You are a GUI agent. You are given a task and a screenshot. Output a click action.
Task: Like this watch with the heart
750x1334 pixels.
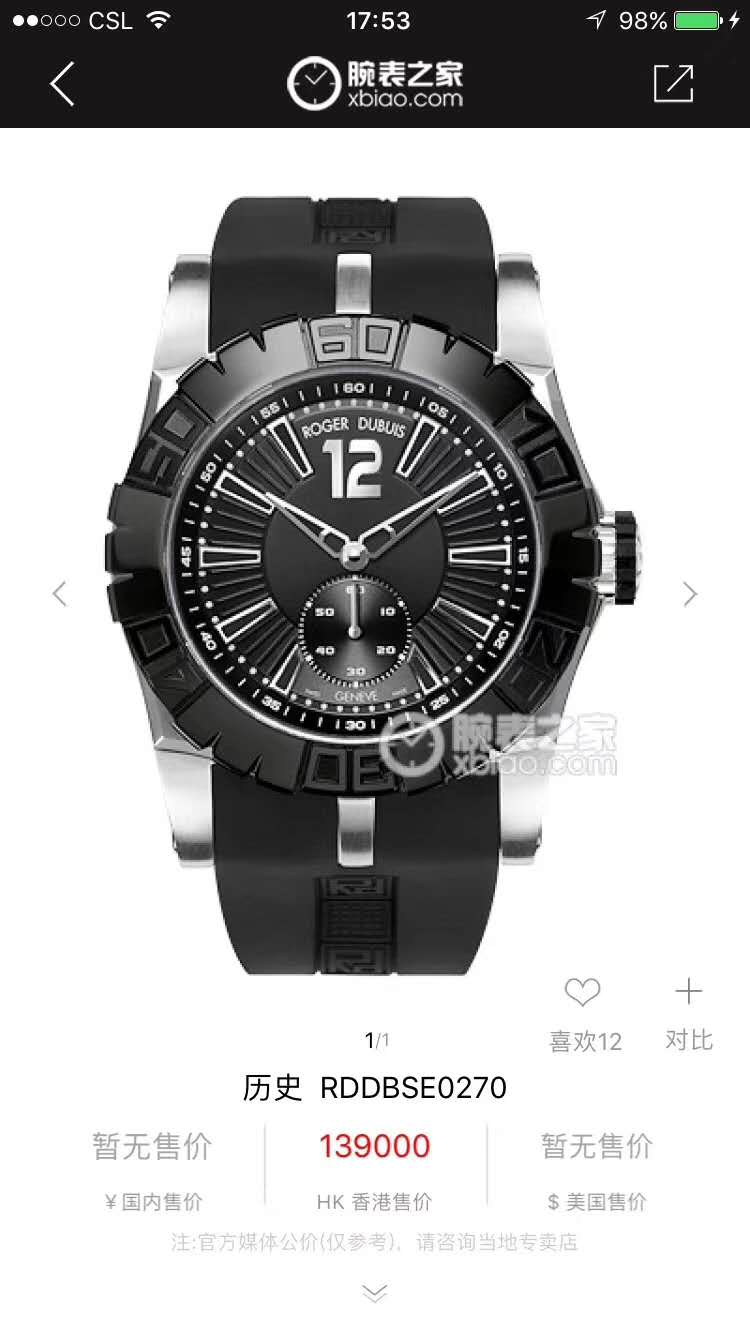tap(582, 994)
